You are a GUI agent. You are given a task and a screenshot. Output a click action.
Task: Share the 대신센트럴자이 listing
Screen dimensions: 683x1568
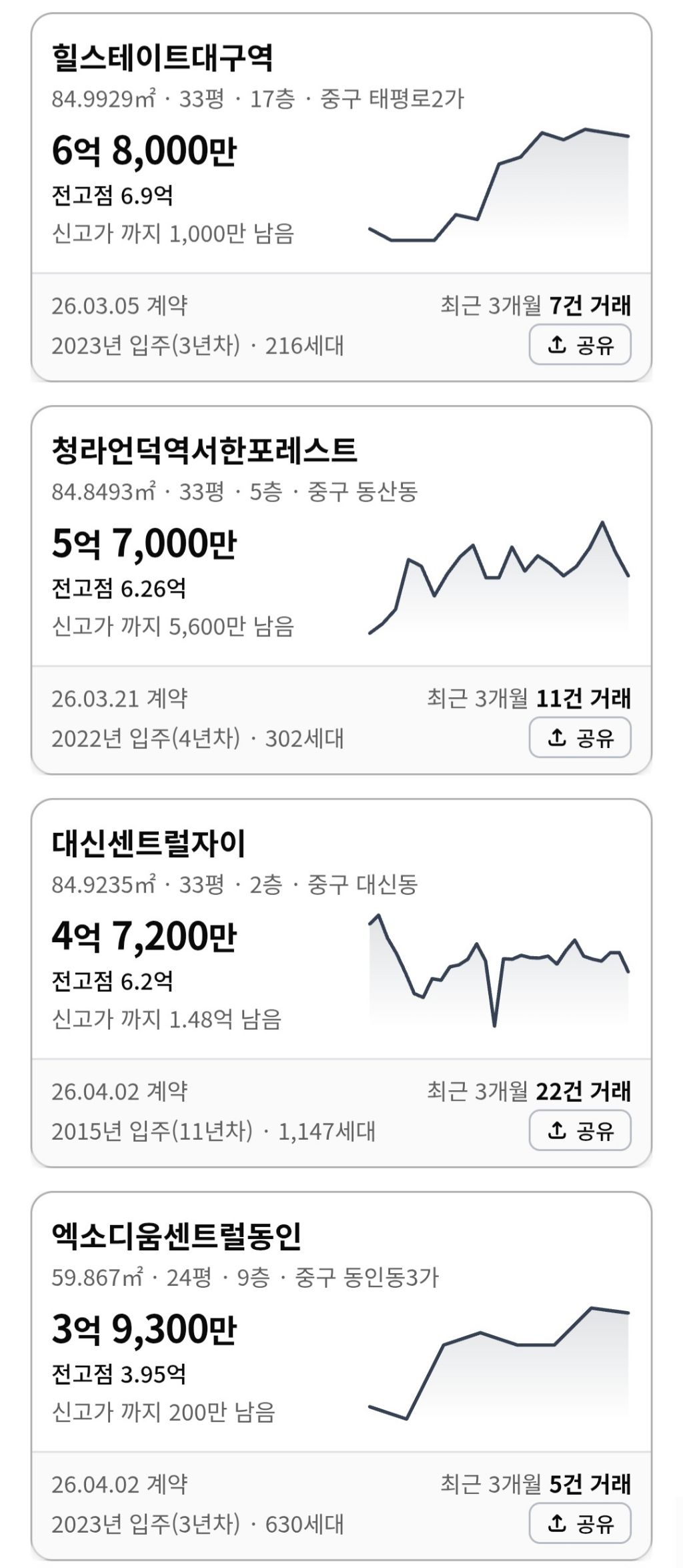point(580,1130)
